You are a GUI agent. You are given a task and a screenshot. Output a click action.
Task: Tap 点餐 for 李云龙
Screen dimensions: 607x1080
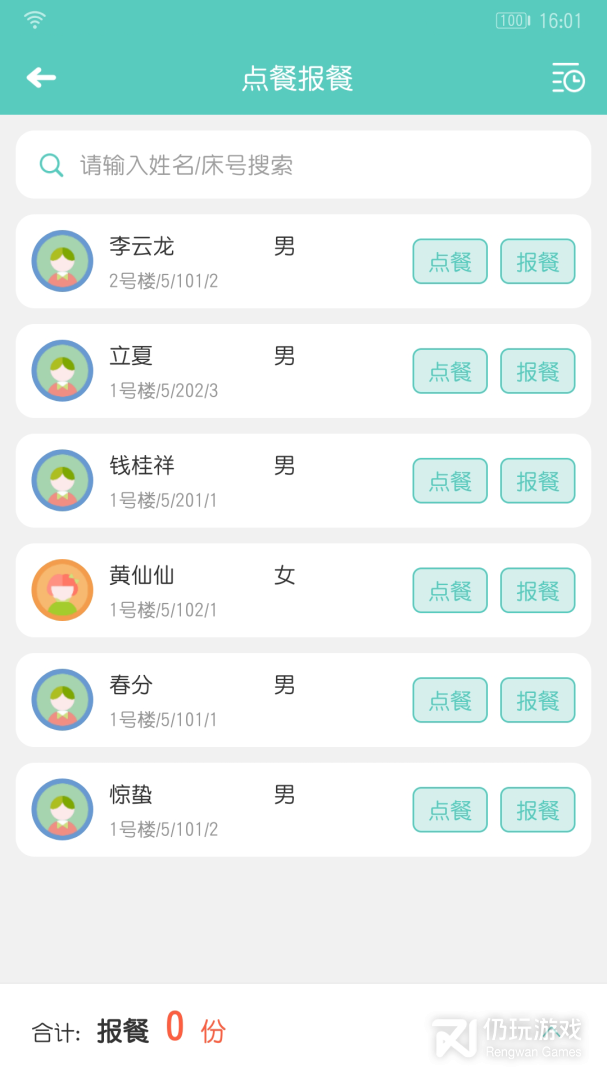pos(450,262)
